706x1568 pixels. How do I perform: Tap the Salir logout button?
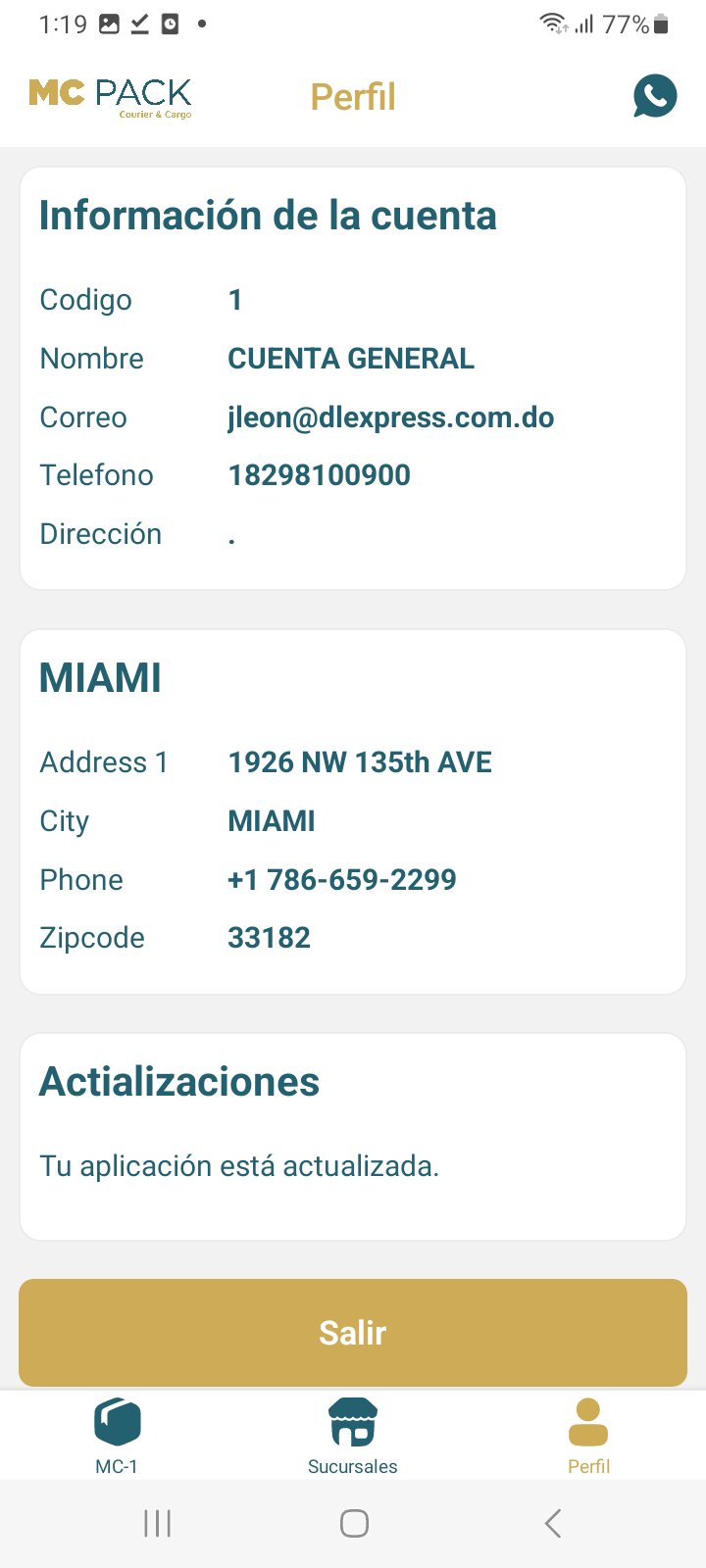click(353, 1333)
